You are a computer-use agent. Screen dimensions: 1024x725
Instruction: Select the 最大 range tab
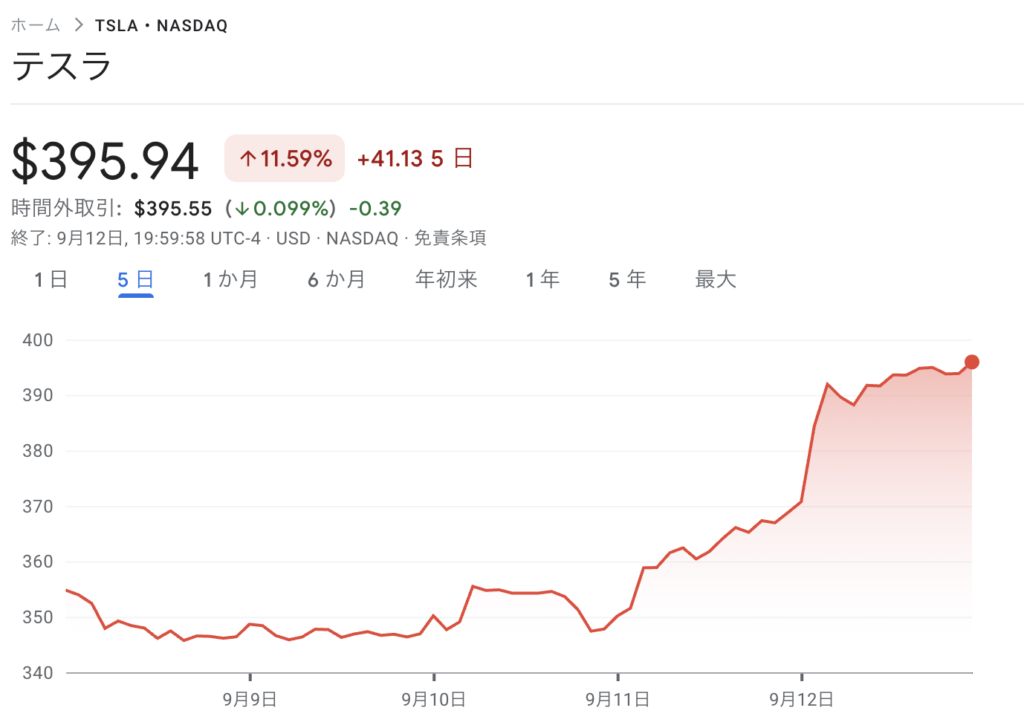[x=716, y=280]
